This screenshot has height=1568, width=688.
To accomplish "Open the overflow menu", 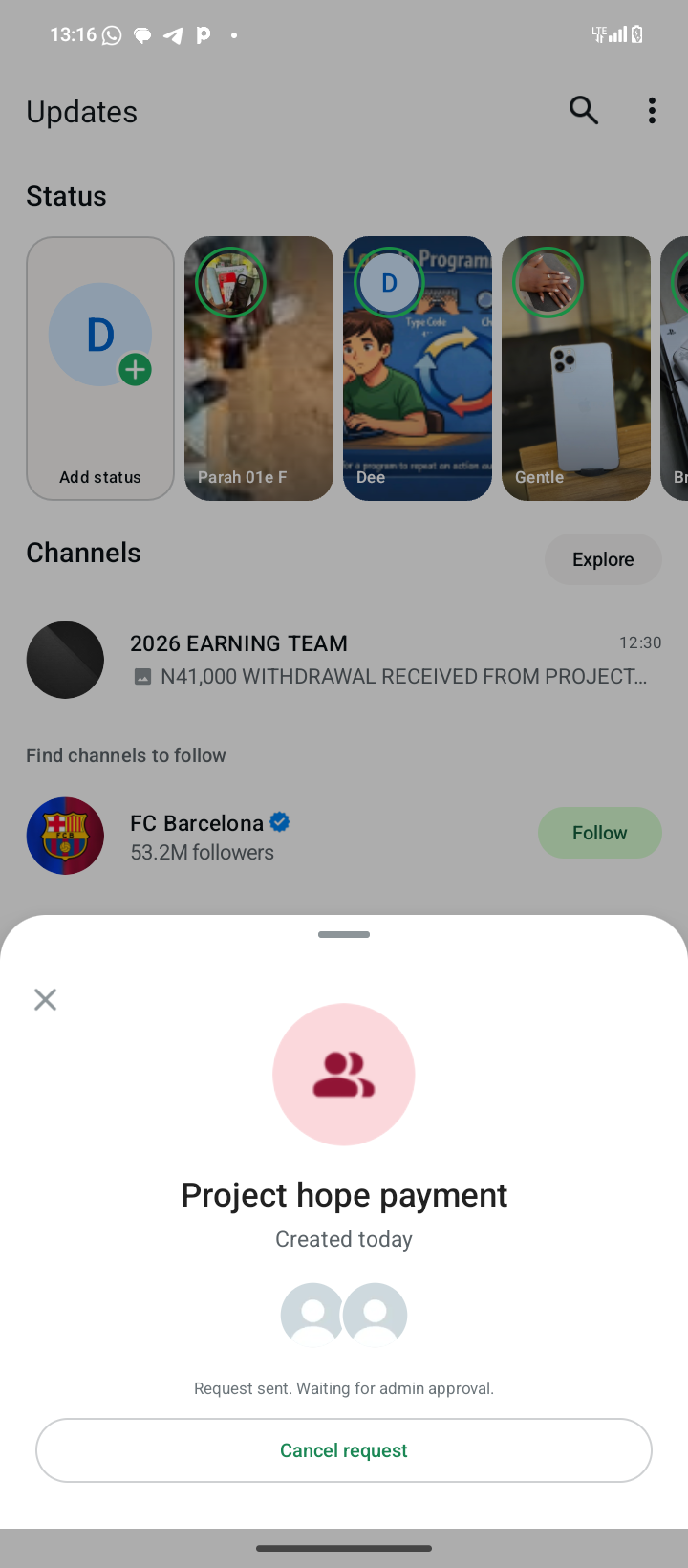I will pyautogui.click(x=652, y=111).
